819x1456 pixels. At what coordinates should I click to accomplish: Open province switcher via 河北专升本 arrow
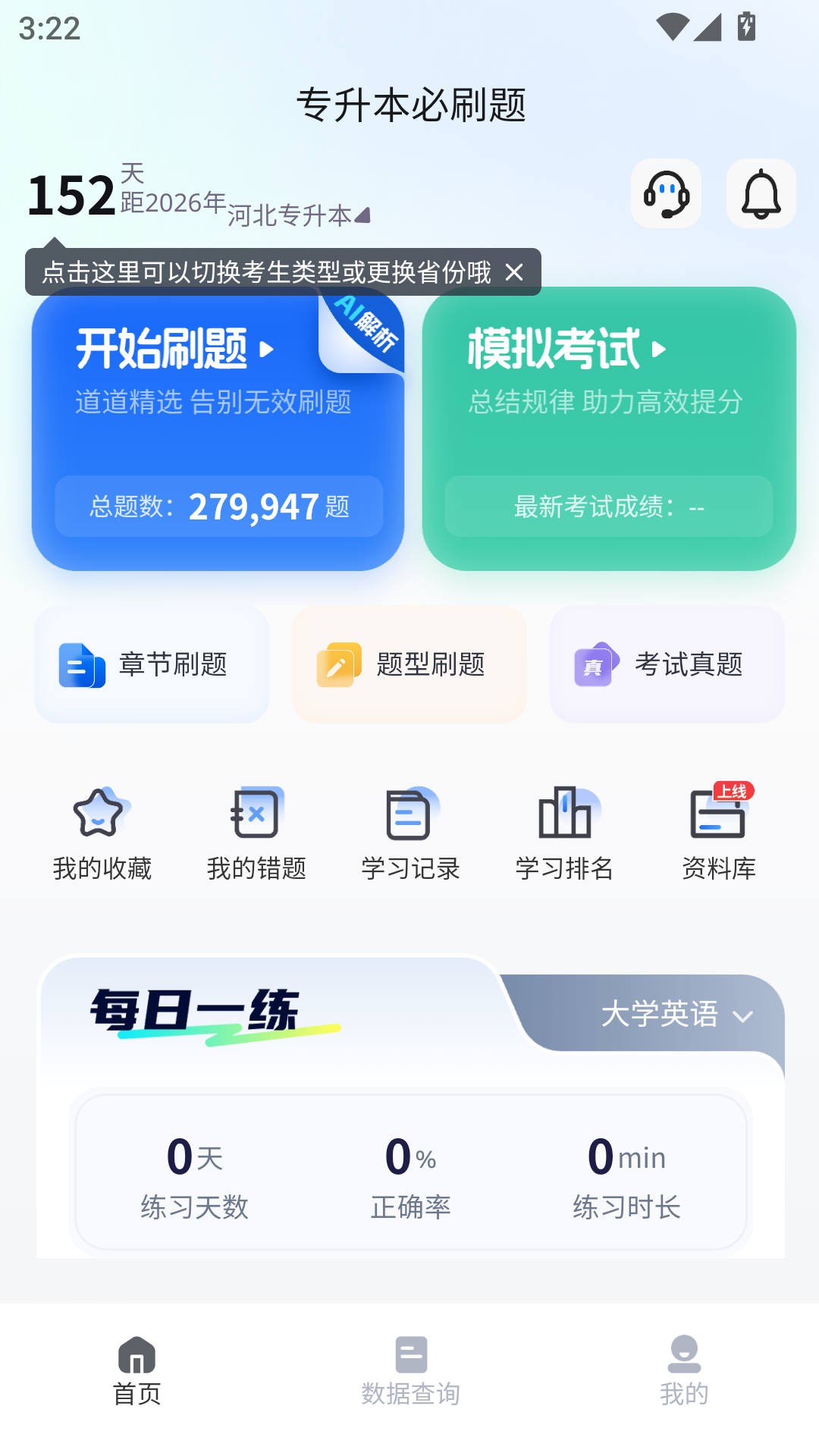295,213
